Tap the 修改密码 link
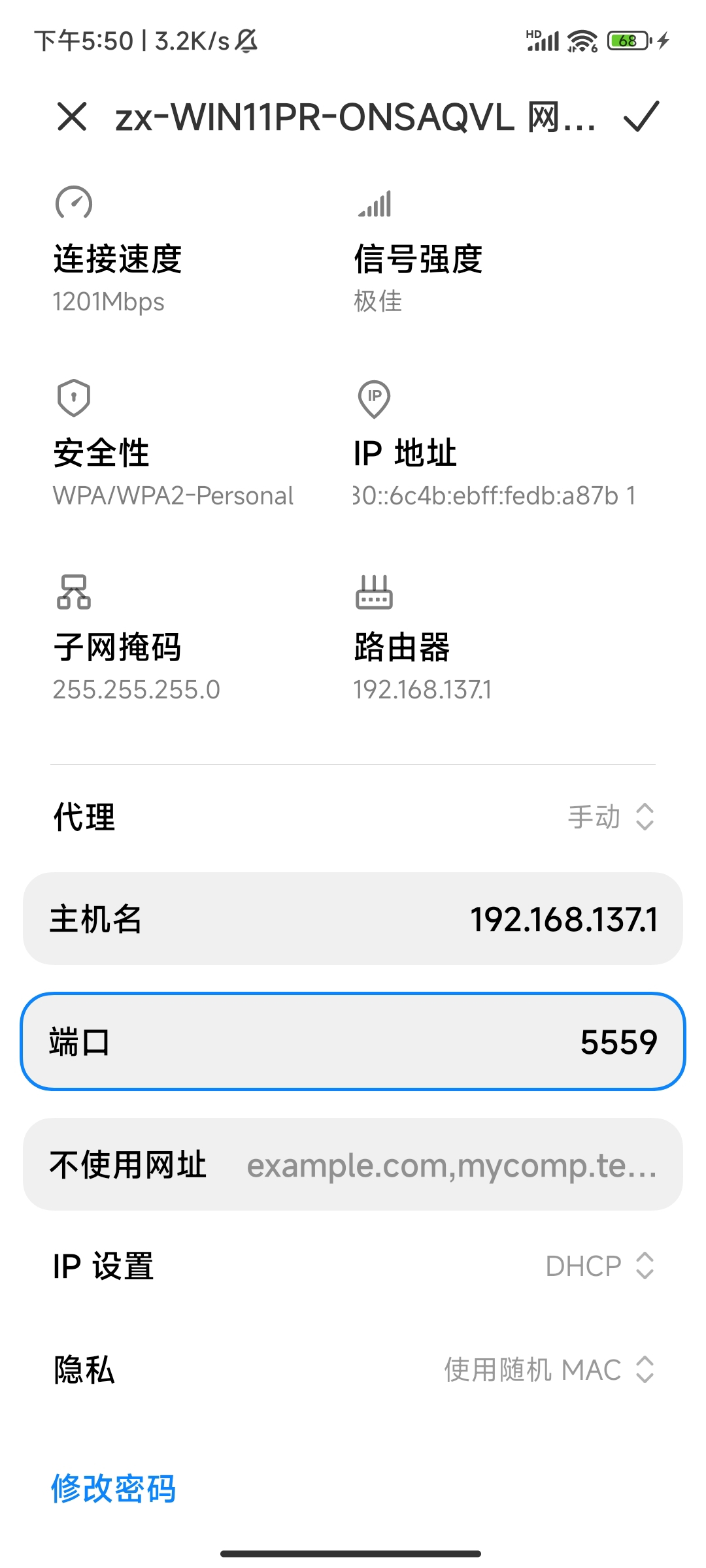 (113, 1488)
